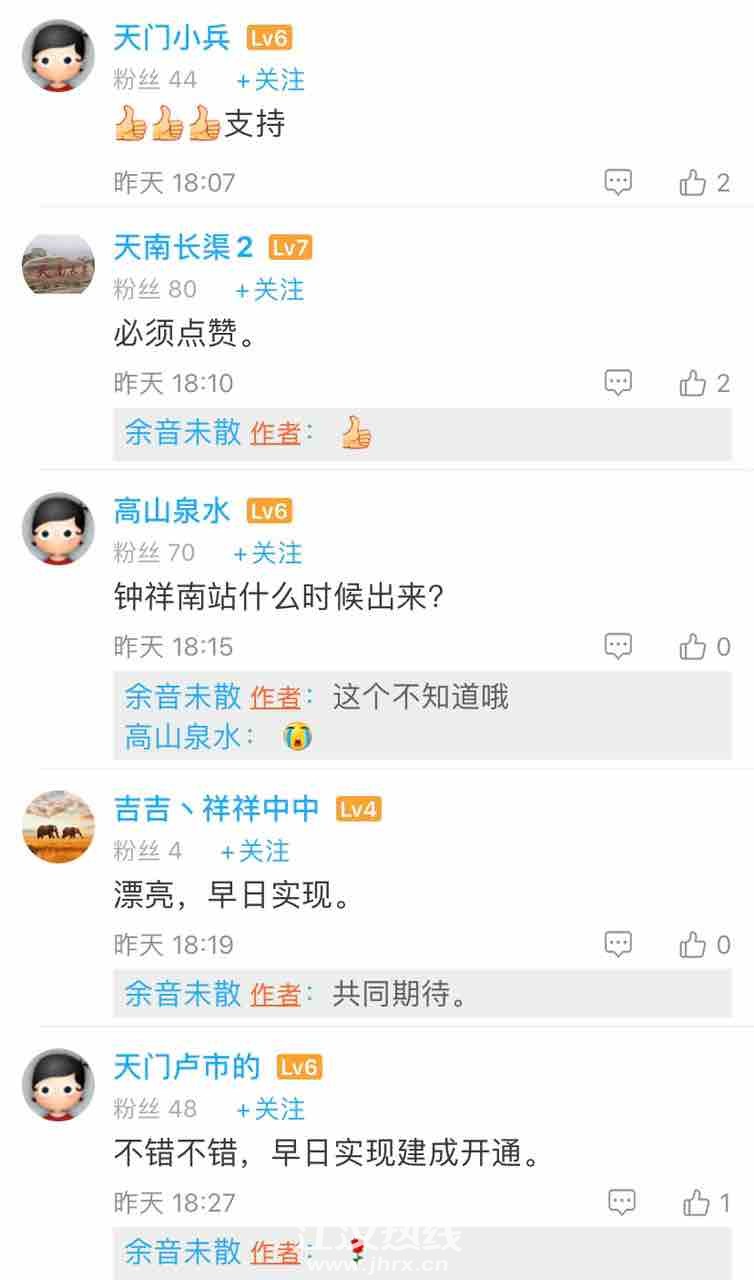Open 天南长渠2's profile name
754x1280 pixels.
(x=183, y=247)
